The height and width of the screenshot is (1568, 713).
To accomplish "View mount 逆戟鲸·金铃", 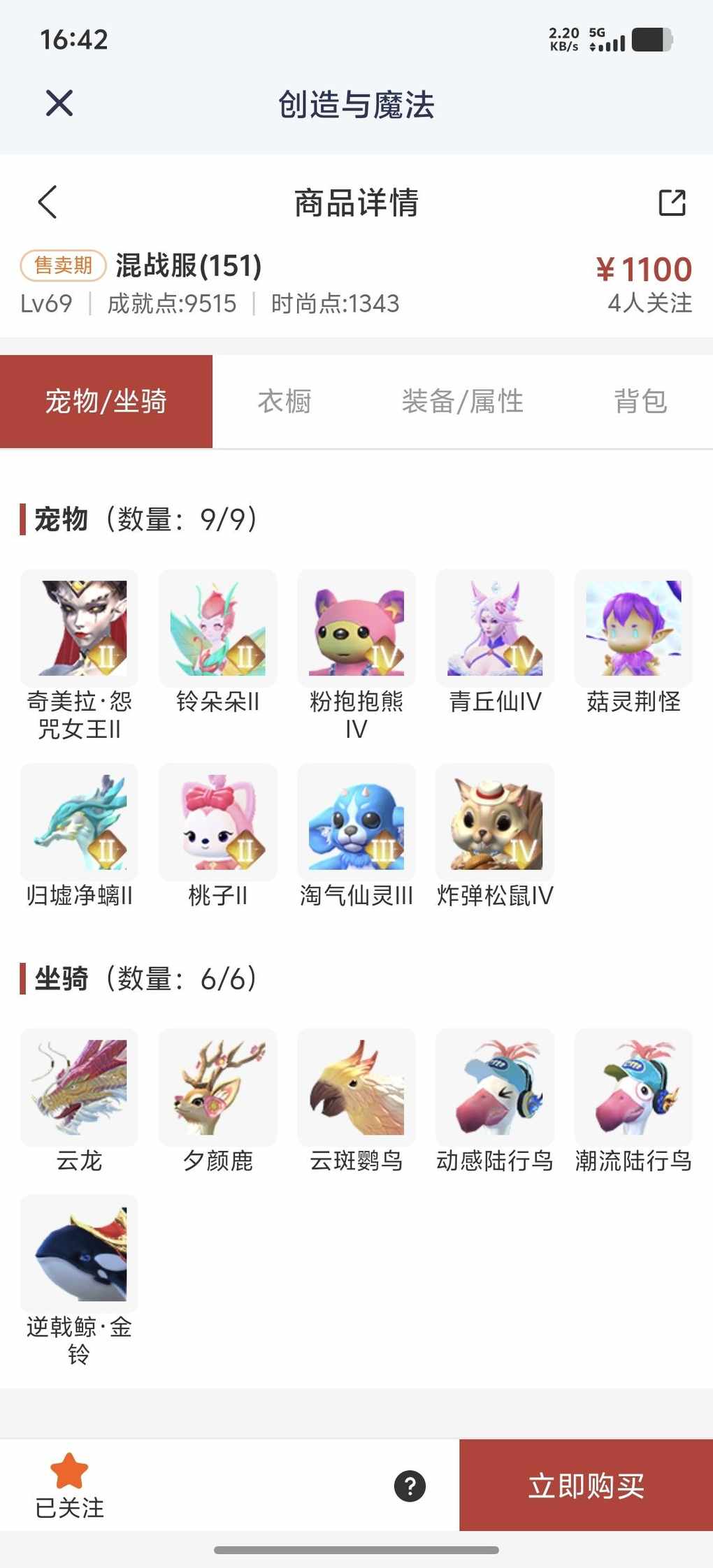I will pos(79,1254).
